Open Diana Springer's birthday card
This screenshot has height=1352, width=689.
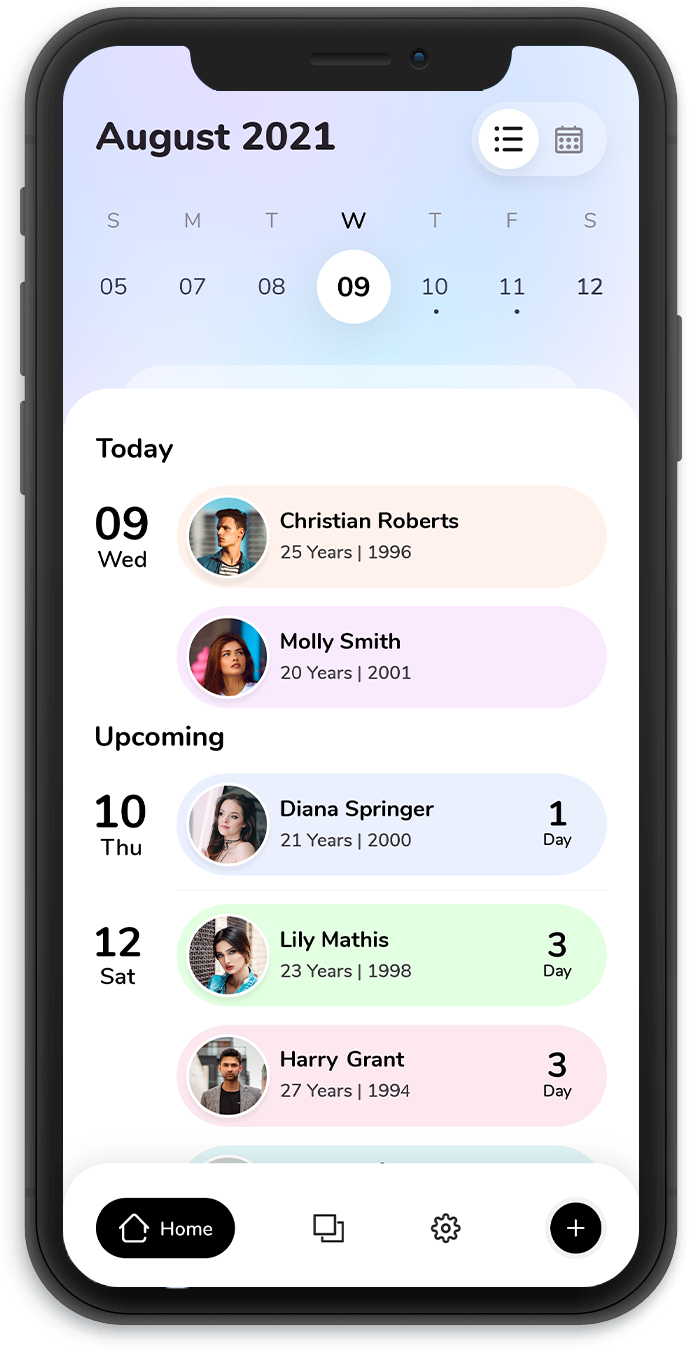coord(392,824)
